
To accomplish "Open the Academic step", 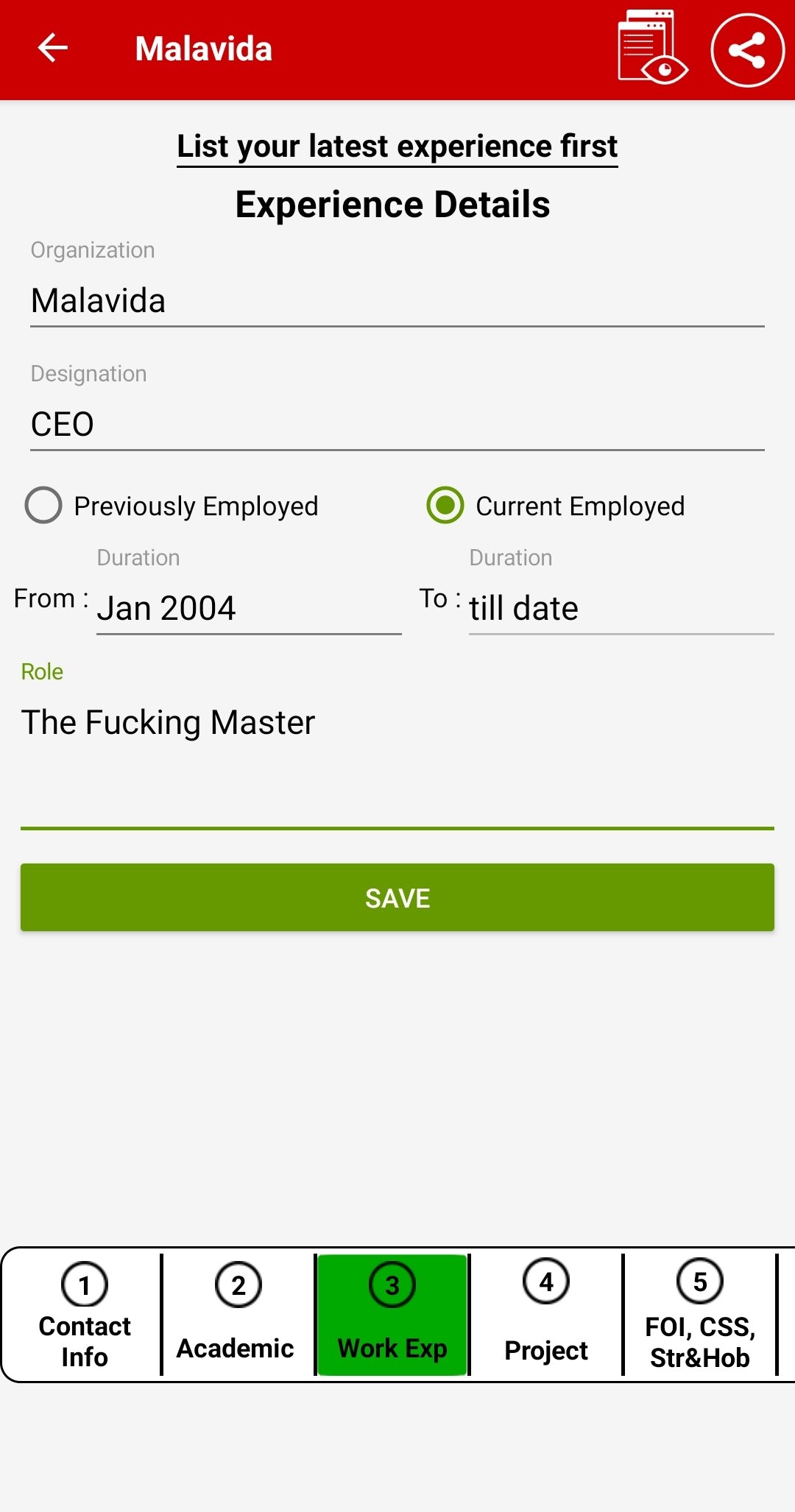I will pos(239,1315).
